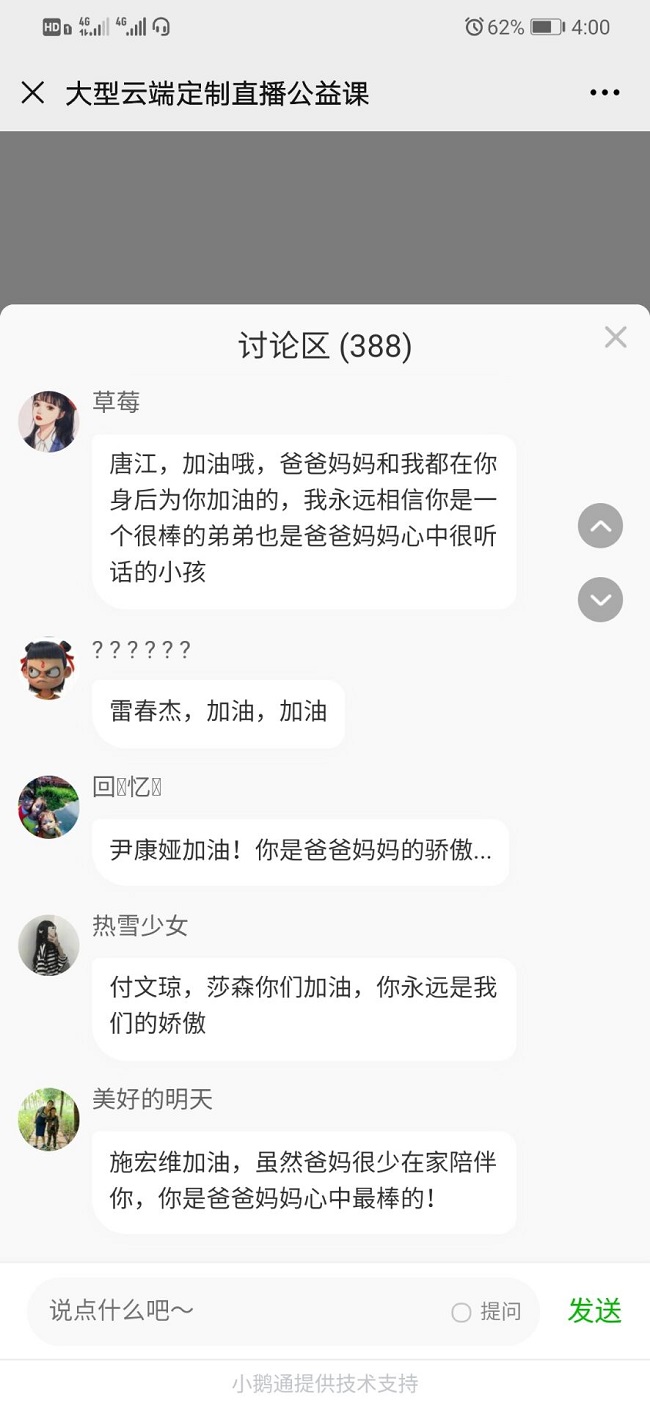The height and width of the screenshot is (1408, 650).
Task: Close the live course page
Action: coord(33,93)
